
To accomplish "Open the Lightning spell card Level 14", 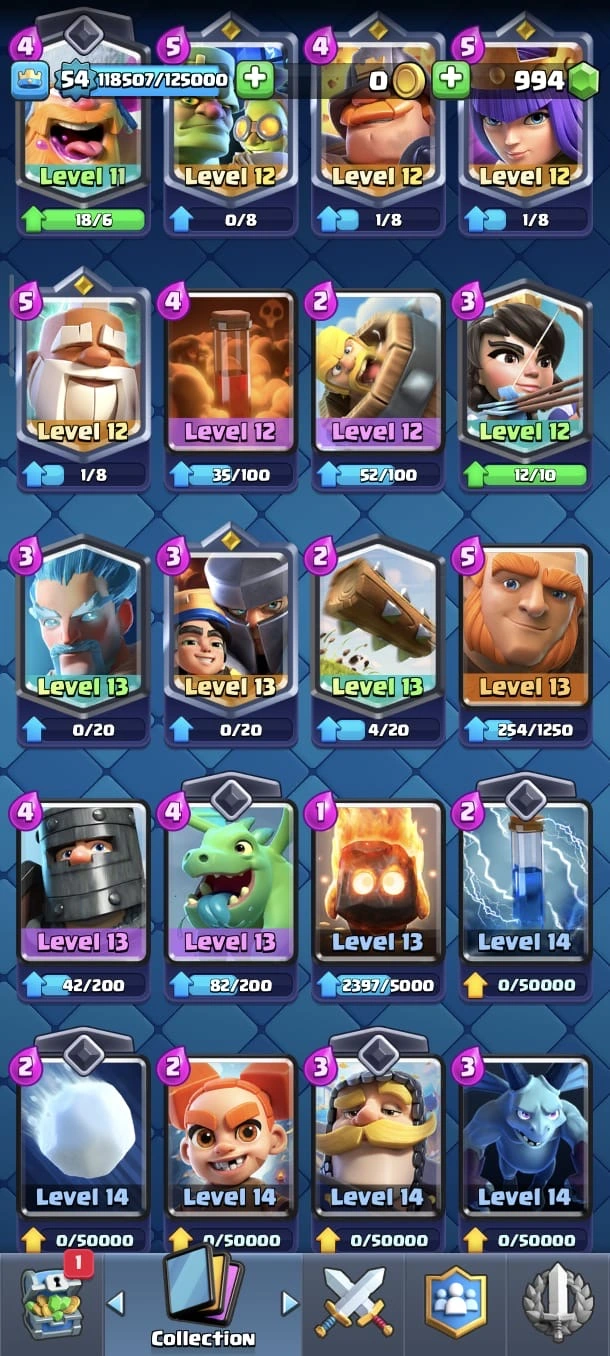I will tap(525, 878).
